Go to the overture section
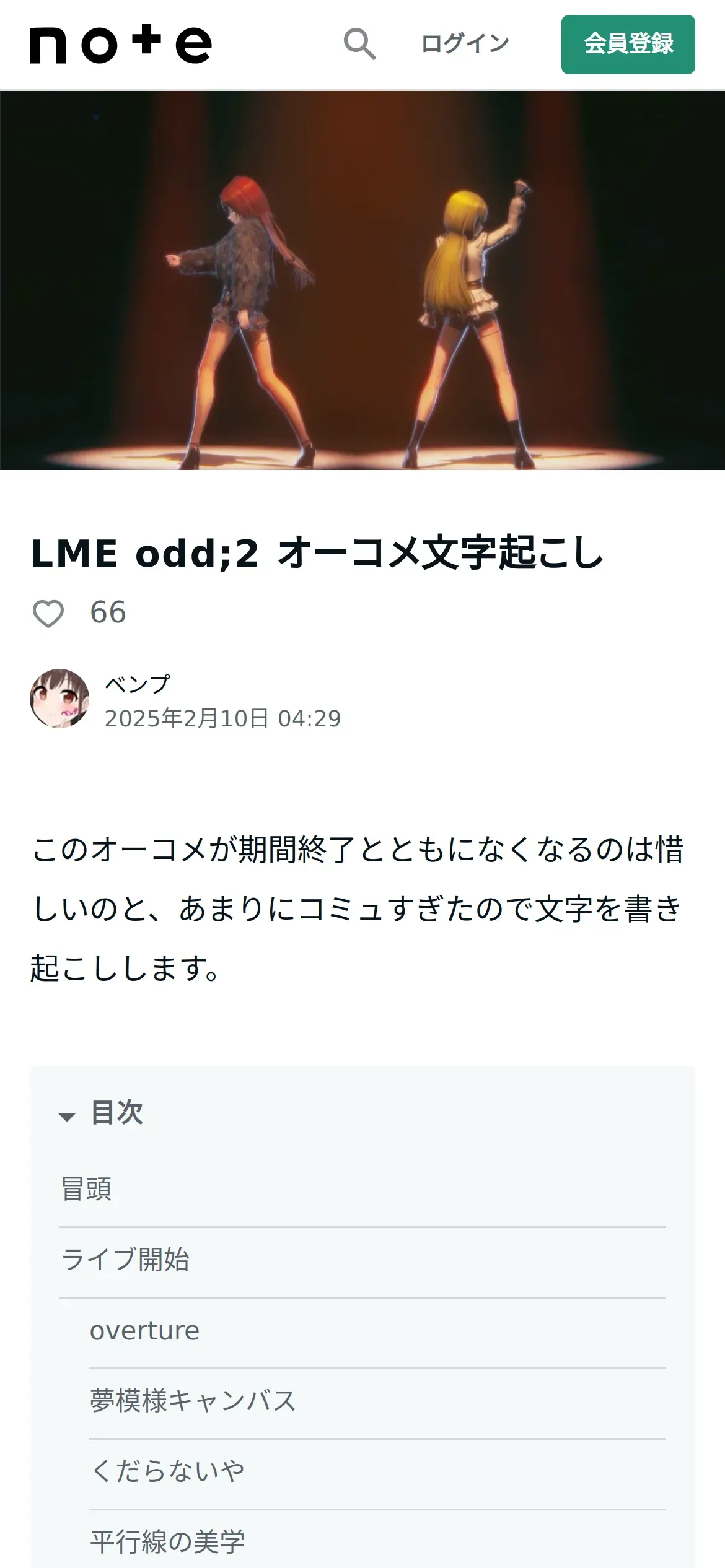 click(145, 1330)
